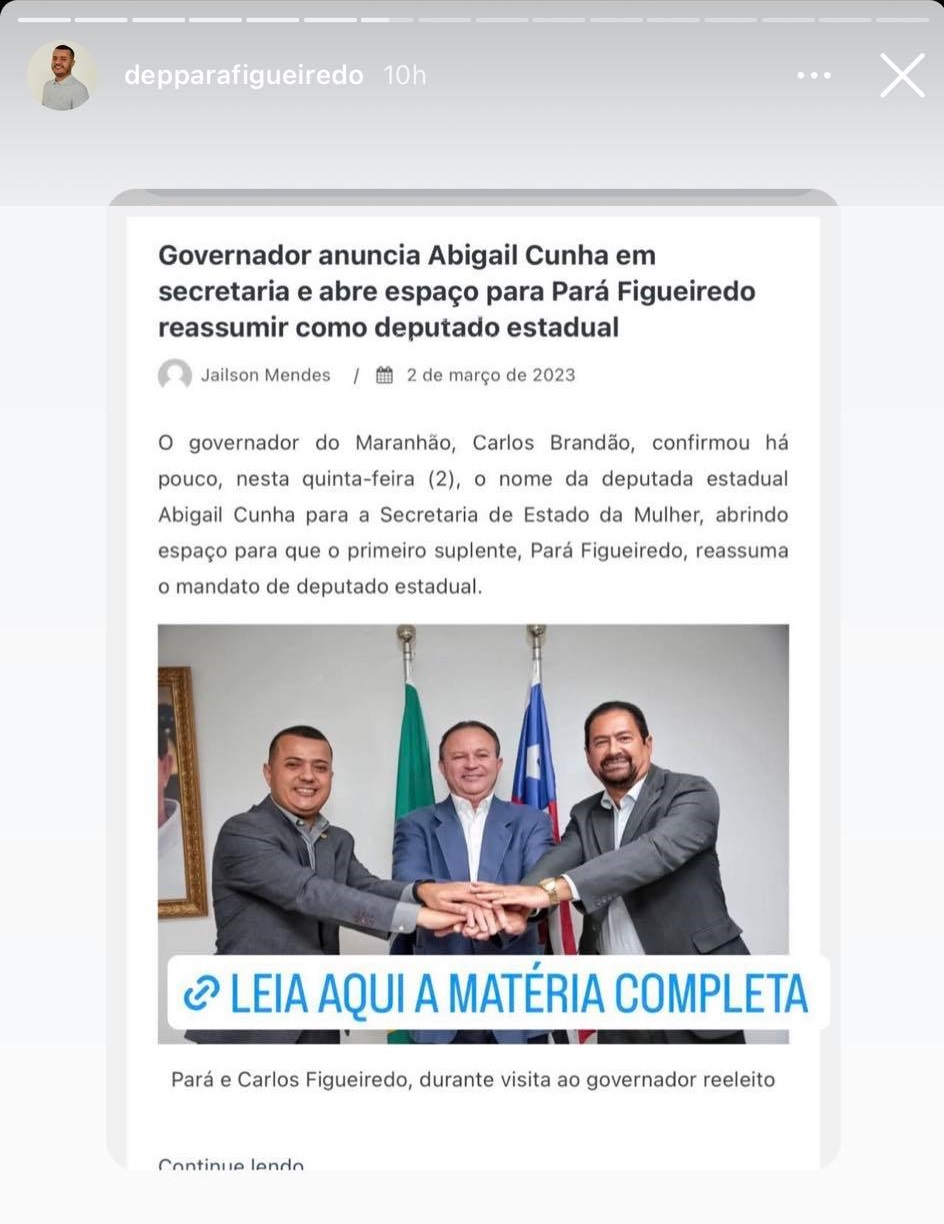Open the story options (three-dot) menu
Viewport: 944px width, 1224px height.
coord(814,75)
